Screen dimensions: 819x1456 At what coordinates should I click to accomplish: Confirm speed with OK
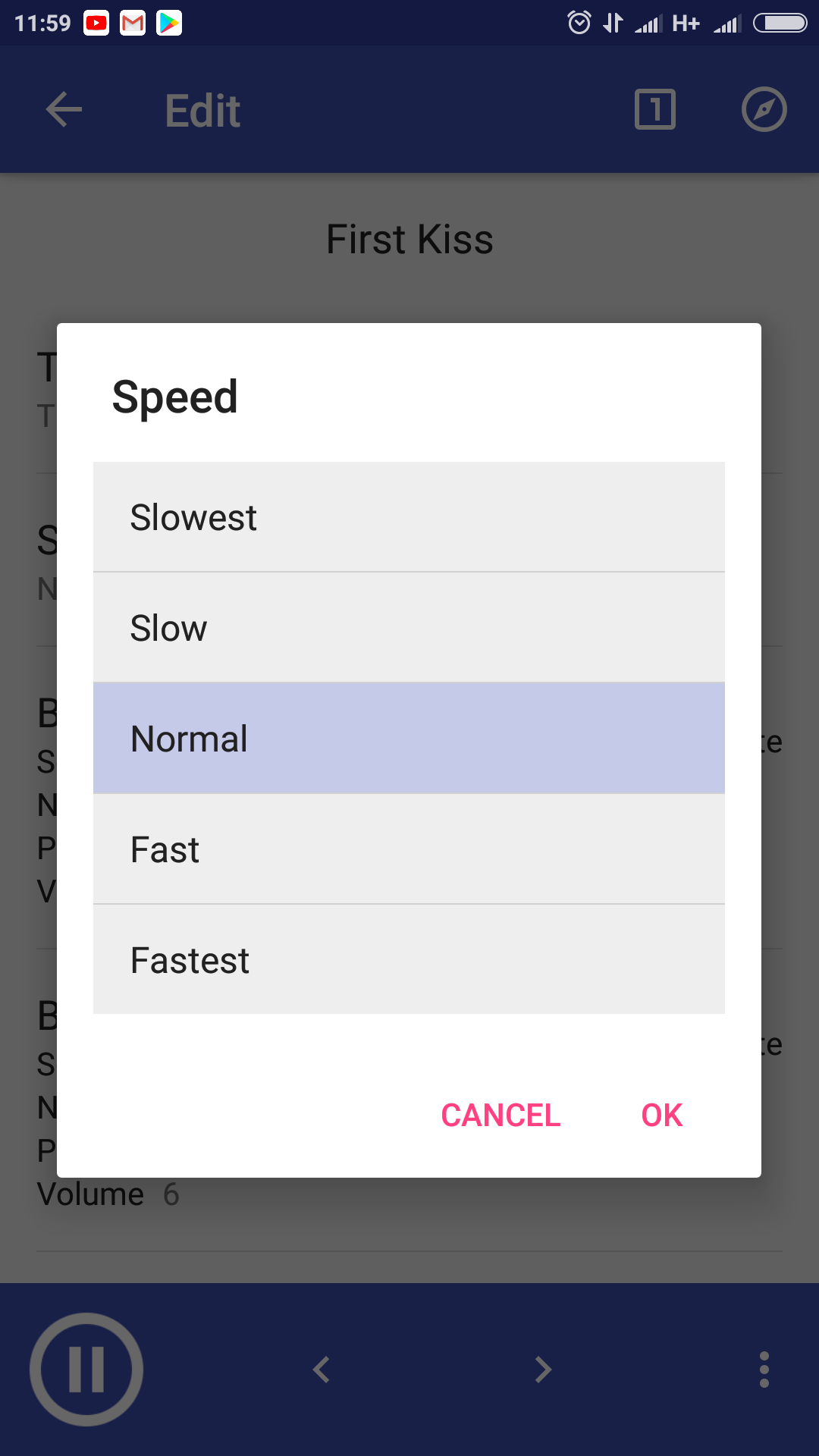tap(662, 1116)
